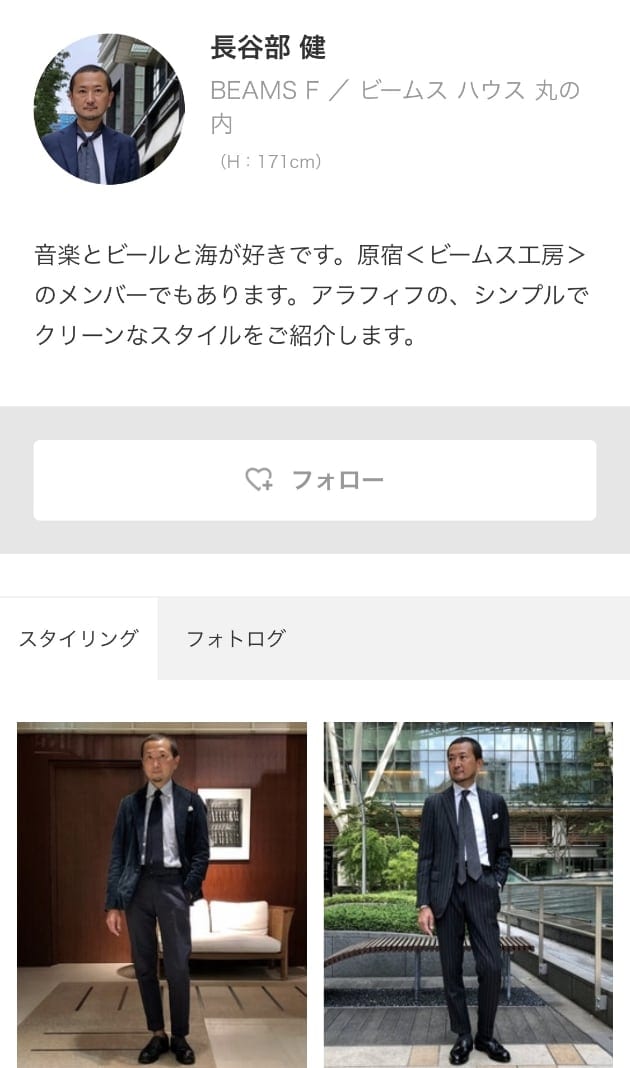Tap the フォロー follow button
Screen dimensions: 630x1068
[314, 480]
